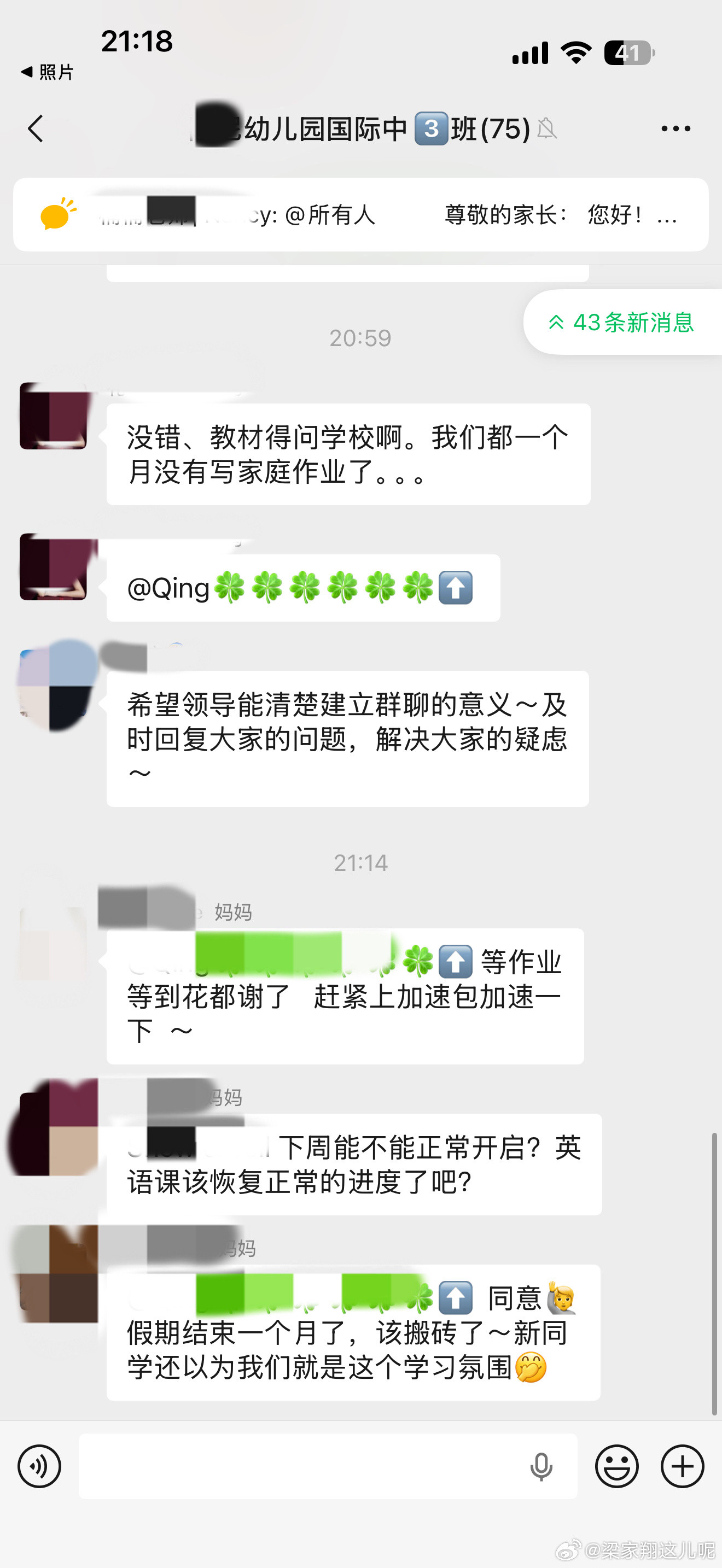The width and height of the screenshot is (722, 1568).
Task: Expand the pinned @所有人 announcement banner
Action: pos(361,215)
